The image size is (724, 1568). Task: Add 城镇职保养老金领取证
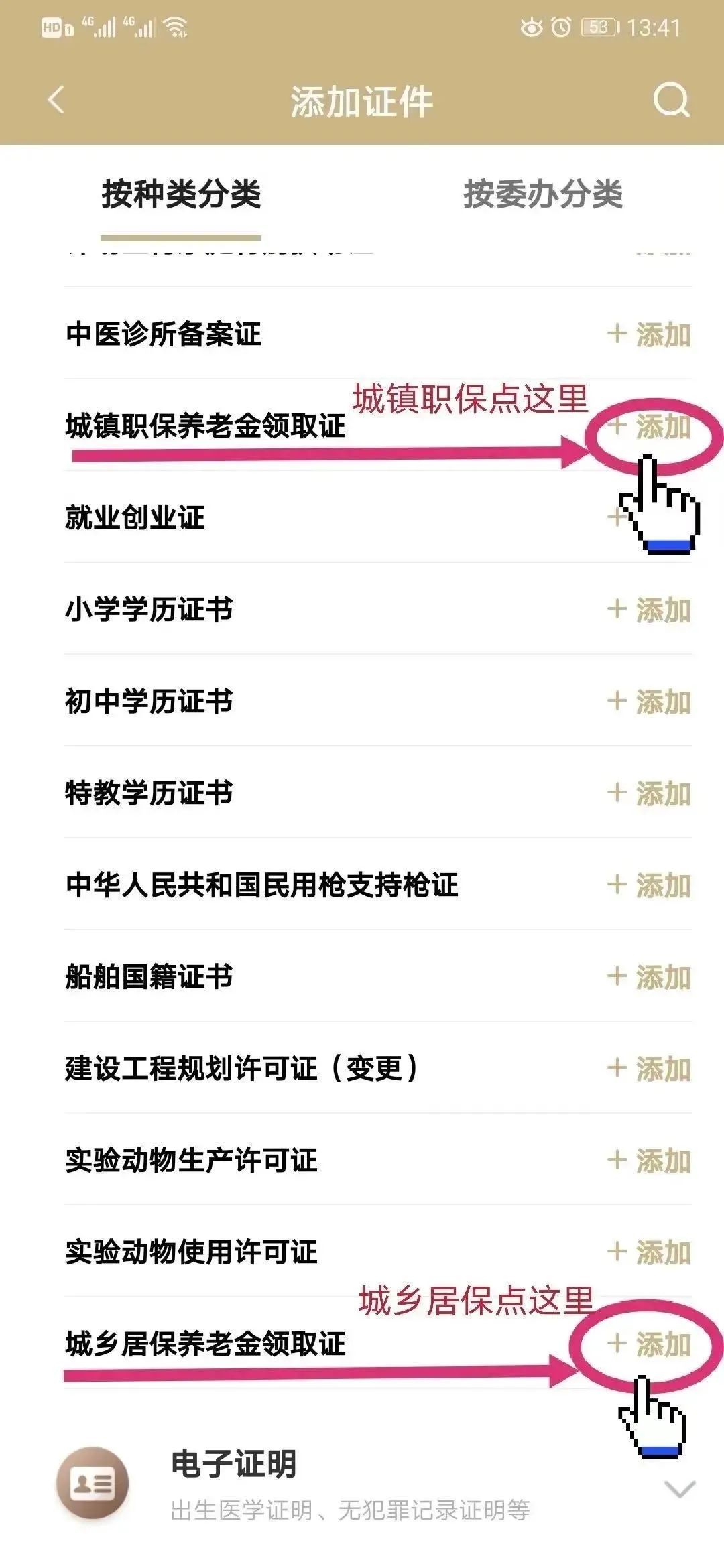[x=649, y=426]
